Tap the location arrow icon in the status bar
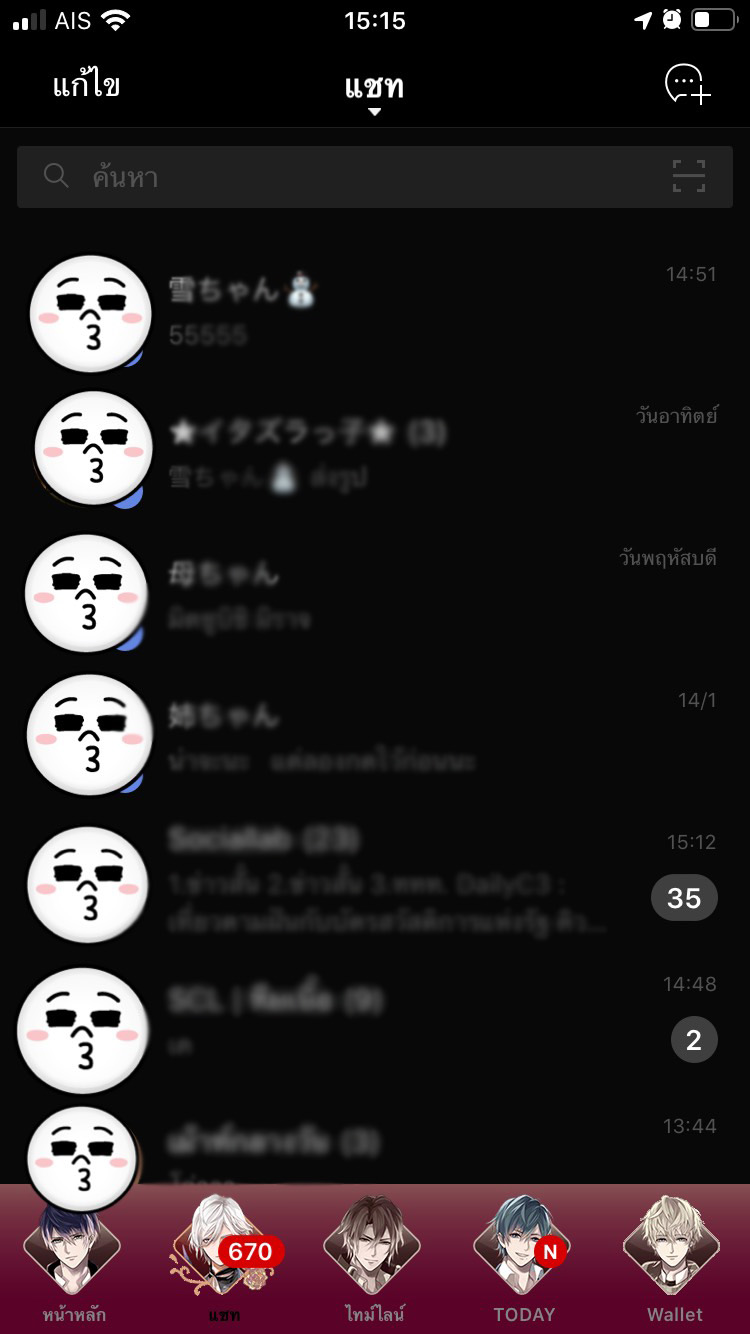Screen dimensions: 750x1334 pyautogui.click(x=644, y=20)
